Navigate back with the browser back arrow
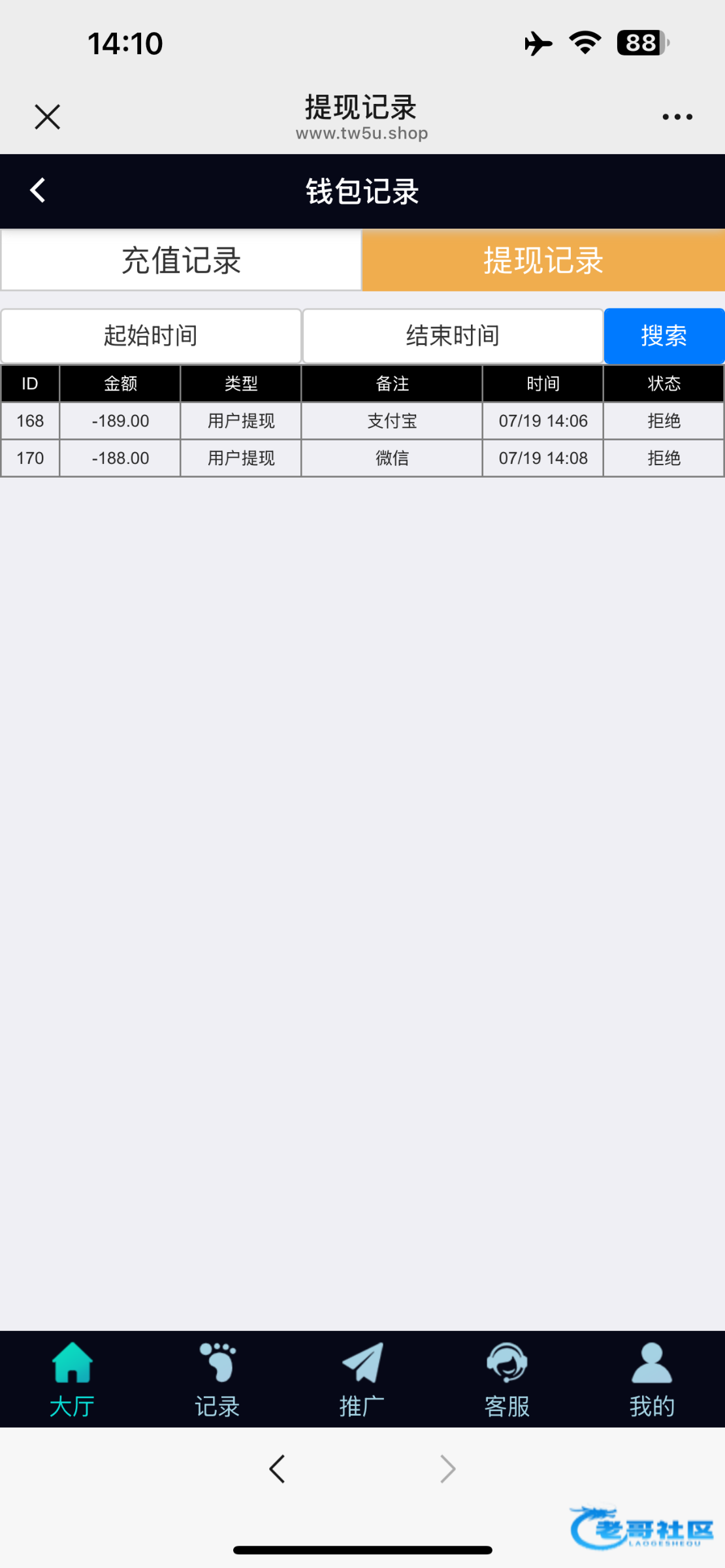 click(277, 1469)
